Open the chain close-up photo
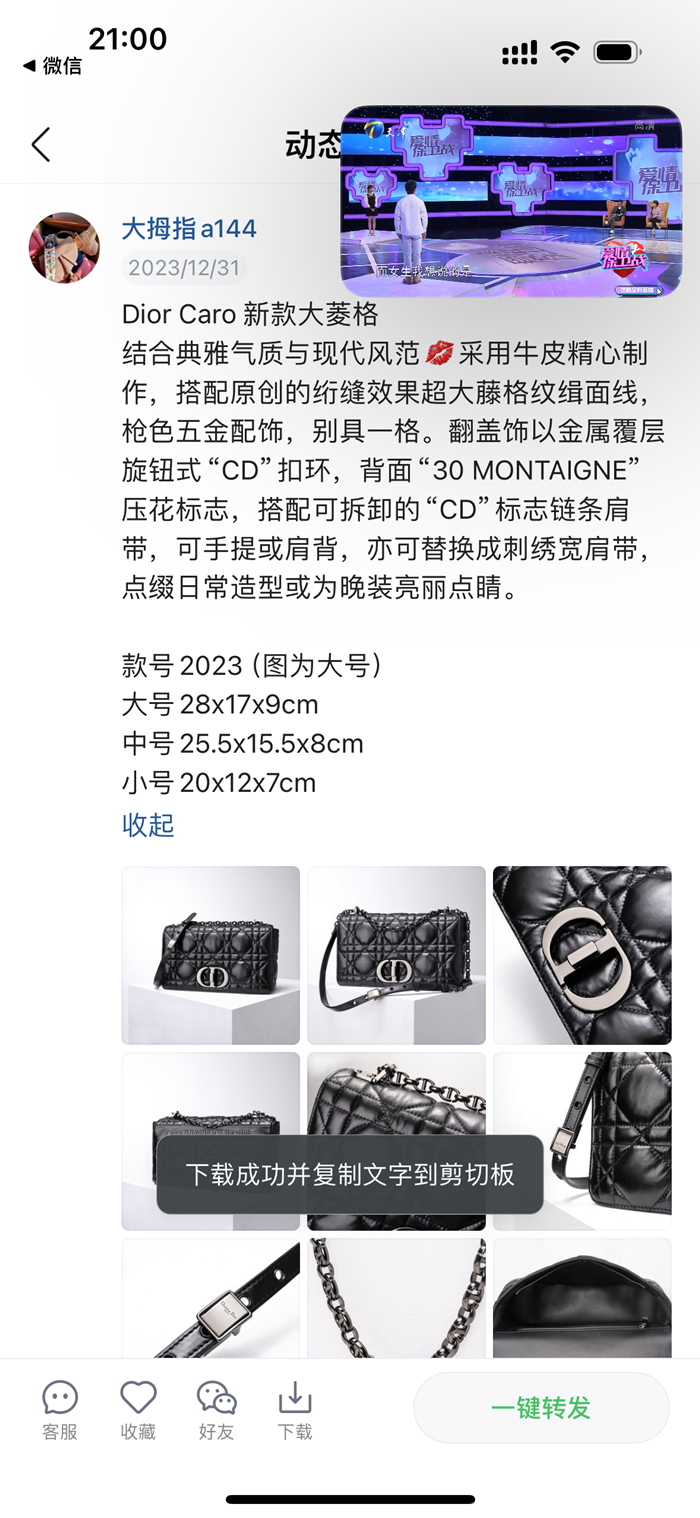Screen dimensions: 700x1518 coord(396,1298)
